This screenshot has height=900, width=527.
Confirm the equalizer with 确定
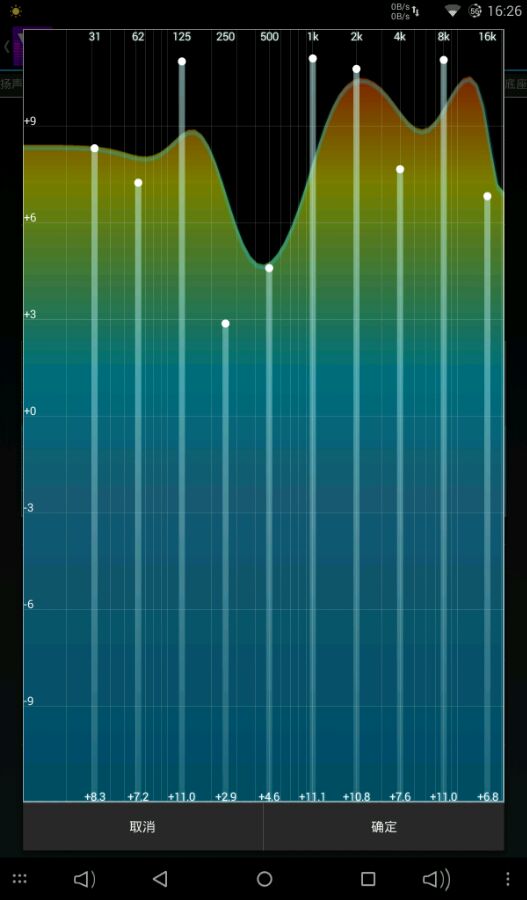tap(383, 827)
